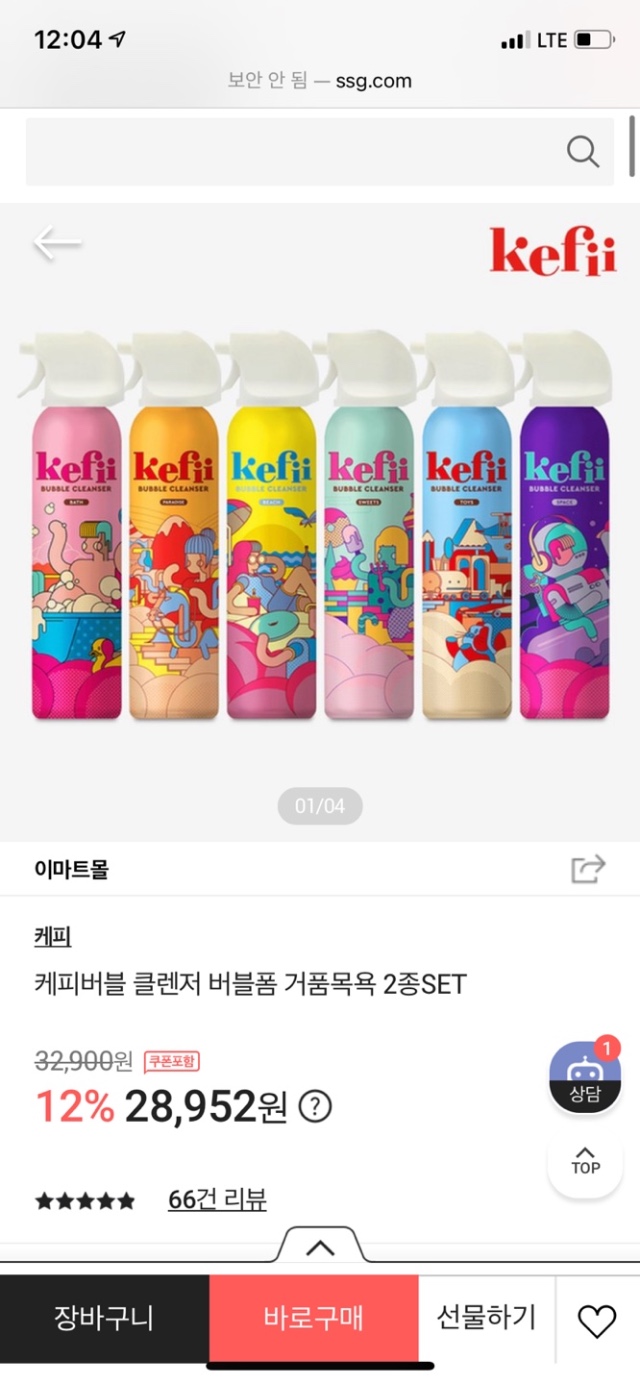This screenshot has width=640, height=1384.
Task: View the 66건 리뷰 link
Action: [217, 1199]
